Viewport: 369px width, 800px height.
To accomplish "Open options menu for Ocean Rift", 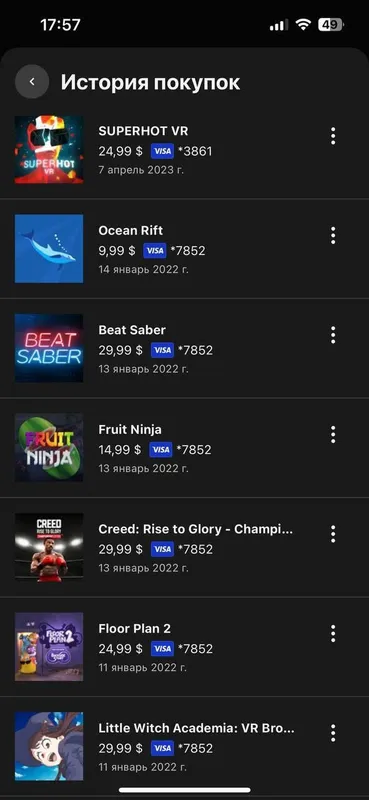I will 333,236.
